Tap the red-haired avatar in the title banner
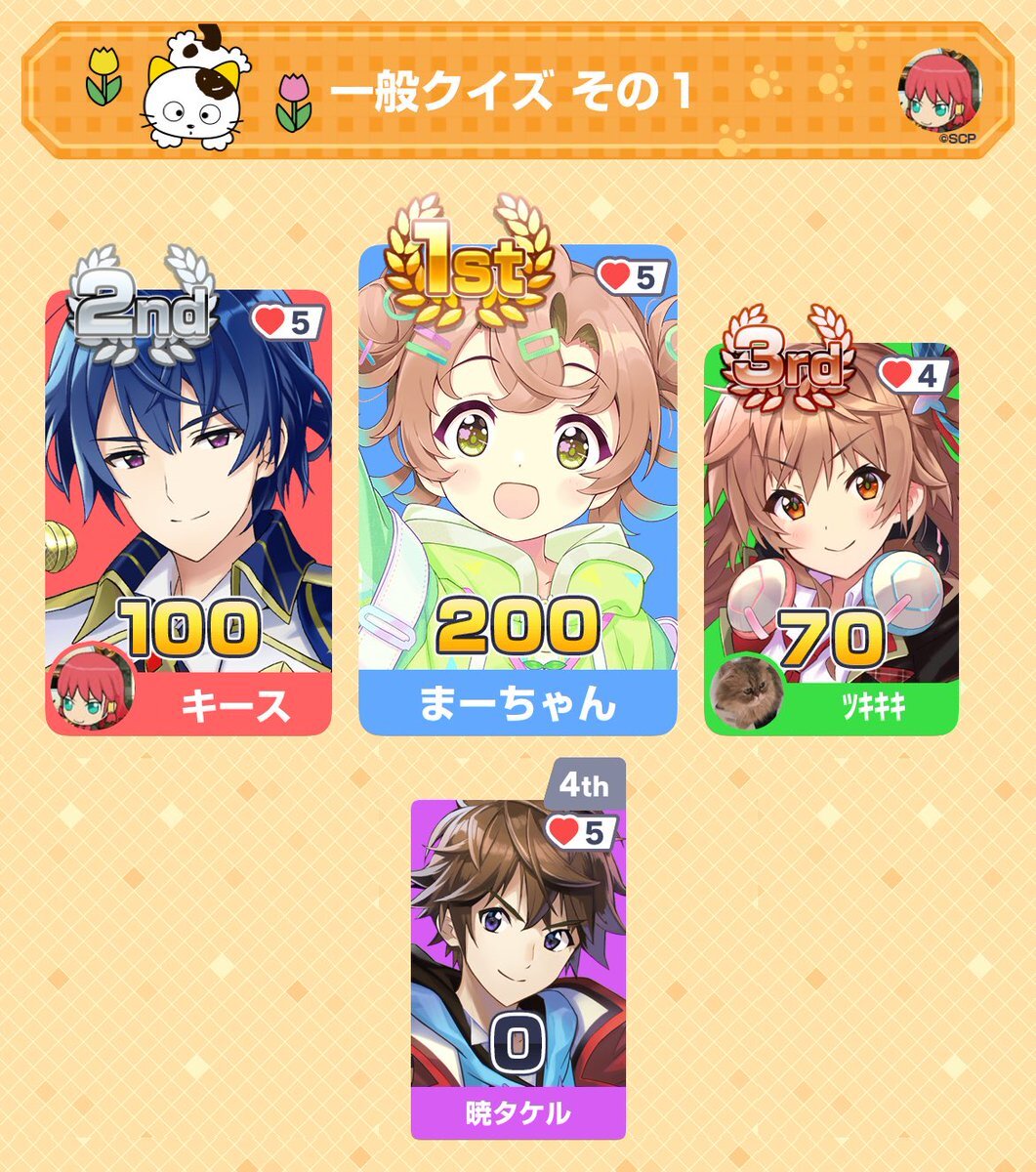 [x=939, y=90]
